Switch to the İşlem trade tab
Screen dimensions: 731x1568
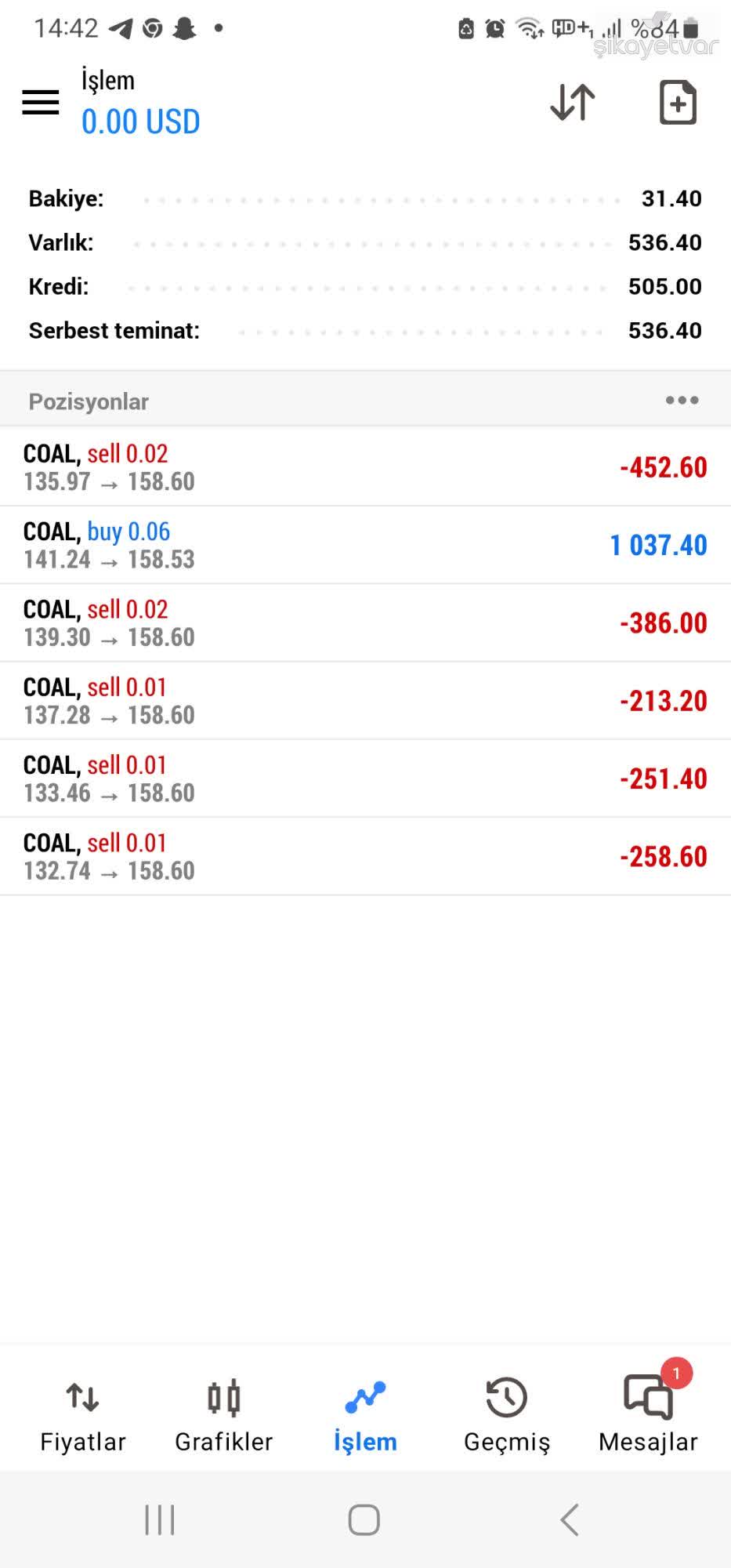(364, 1411)
